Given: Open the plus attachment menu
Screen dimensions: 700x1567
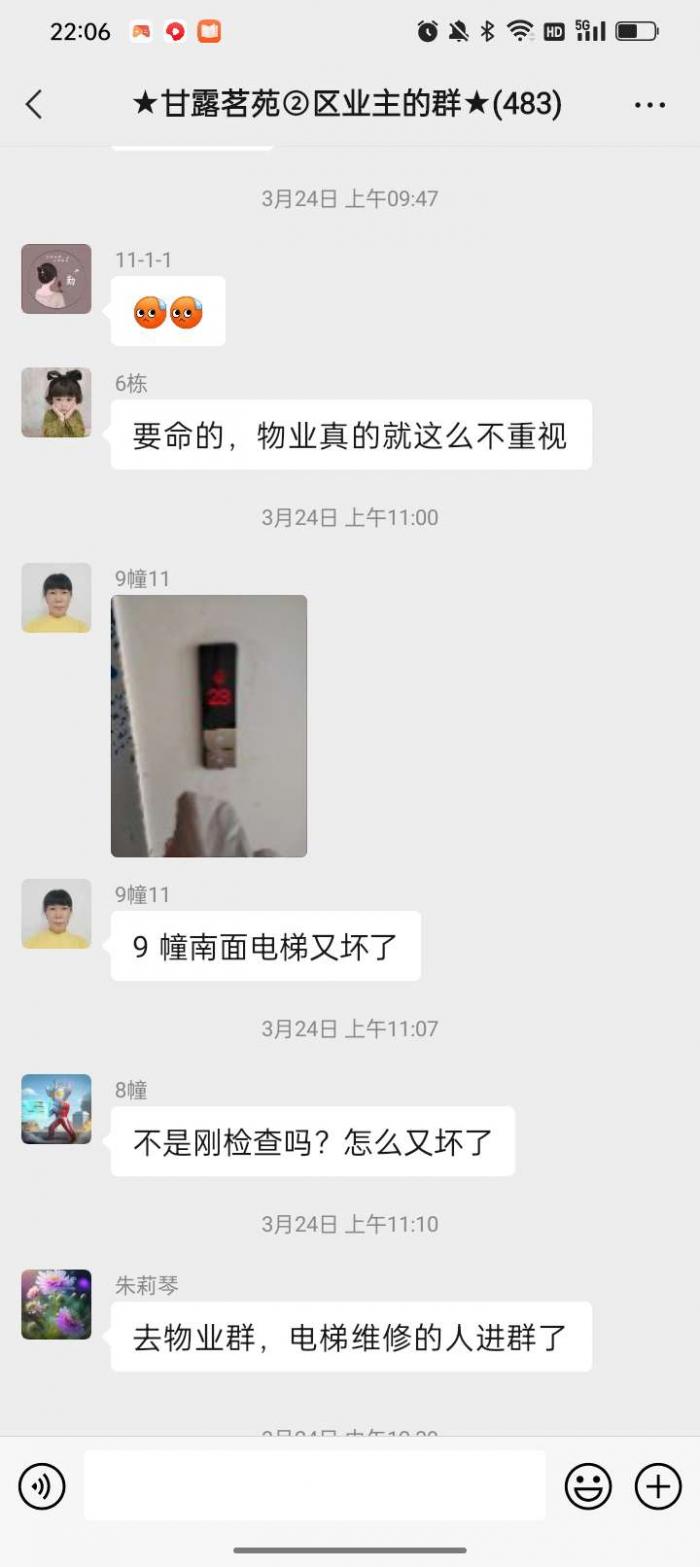Looking at the screenshot, I should [x=658, y=1486].
